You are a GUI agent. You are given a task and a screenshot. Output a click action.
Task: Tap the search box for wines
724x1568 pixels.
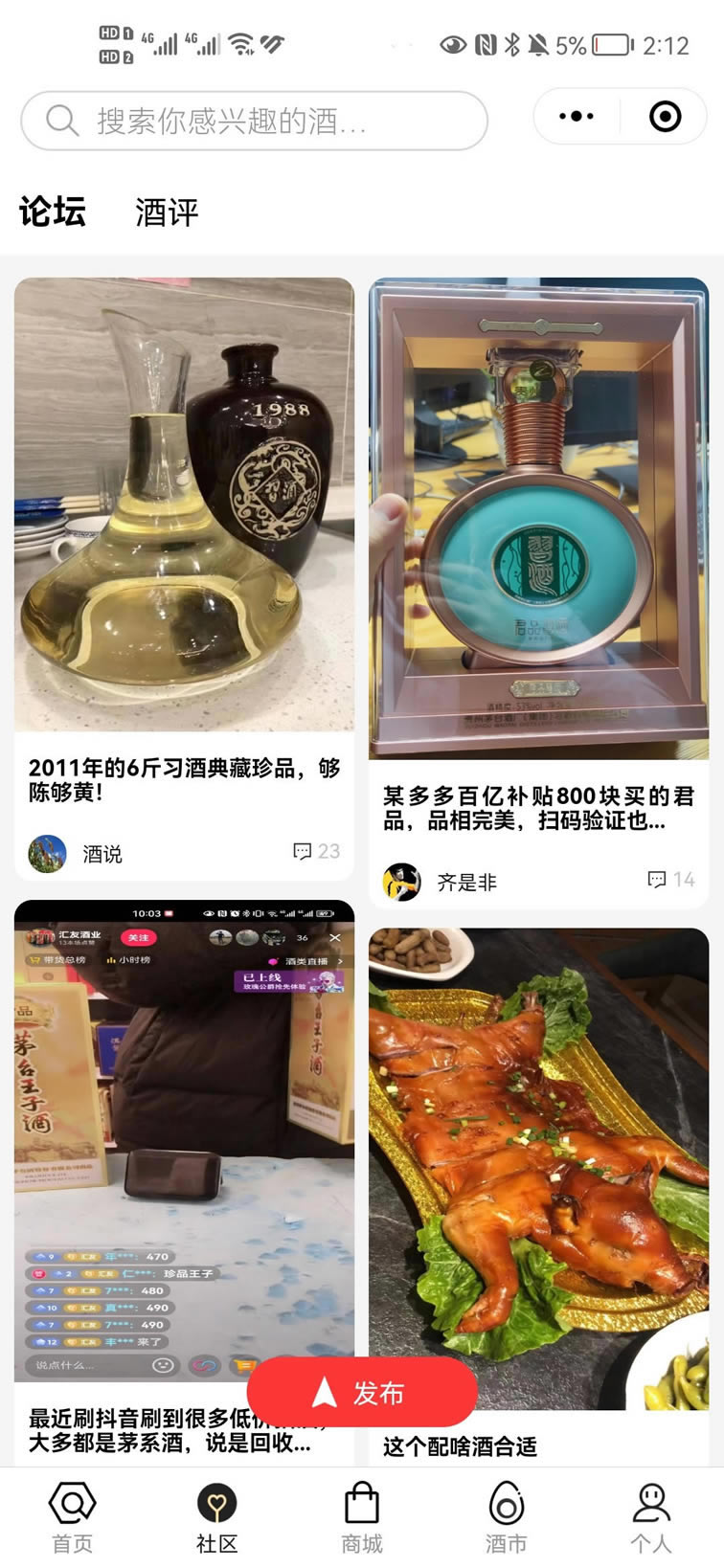click(x=254, y=121)
